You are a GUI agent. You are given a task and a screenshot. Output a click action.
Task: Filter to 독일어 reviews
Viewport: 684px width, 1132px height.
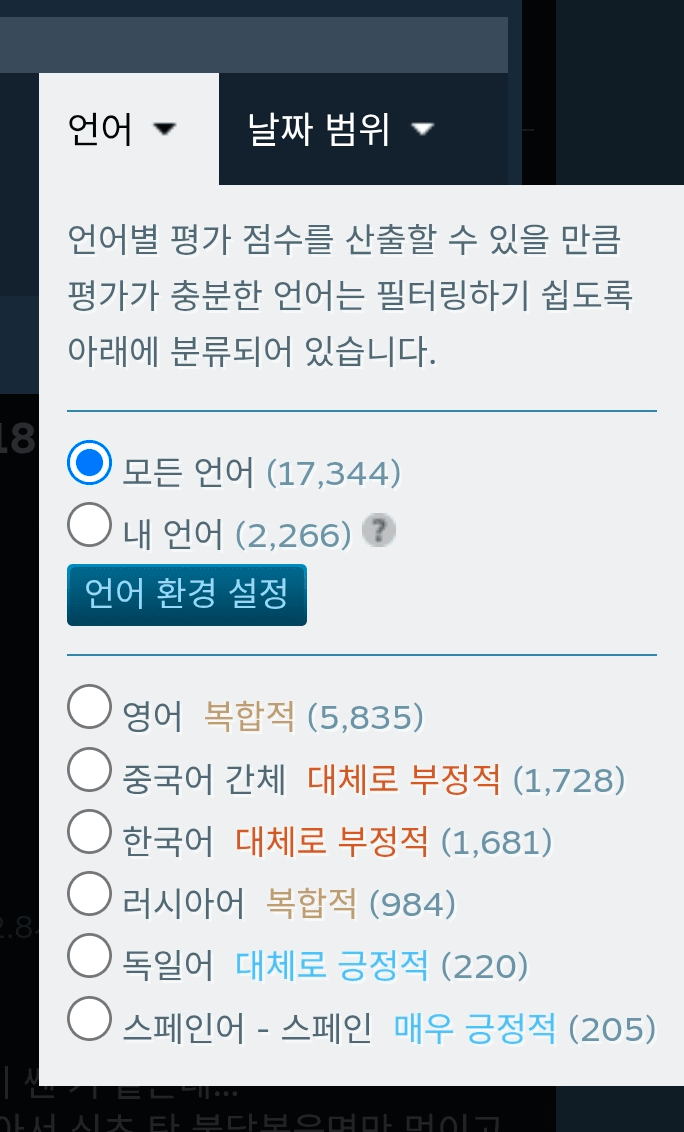(89, 957)
